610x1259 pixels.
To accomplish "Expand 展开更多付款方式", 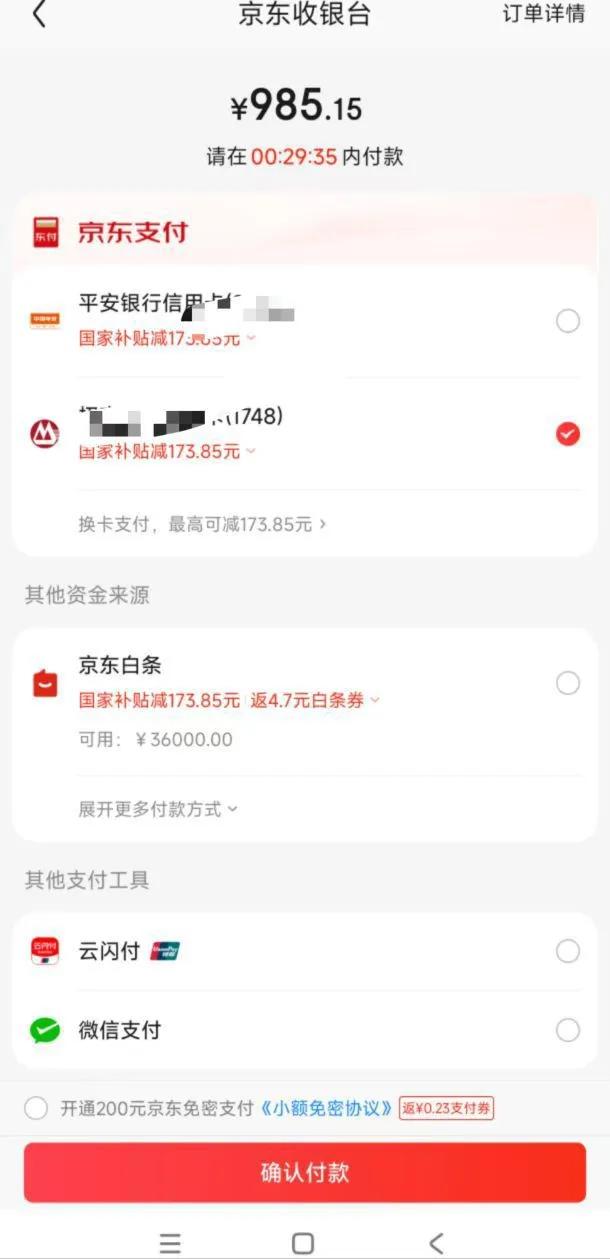I will pyautogui.click(x=158, y=809).
